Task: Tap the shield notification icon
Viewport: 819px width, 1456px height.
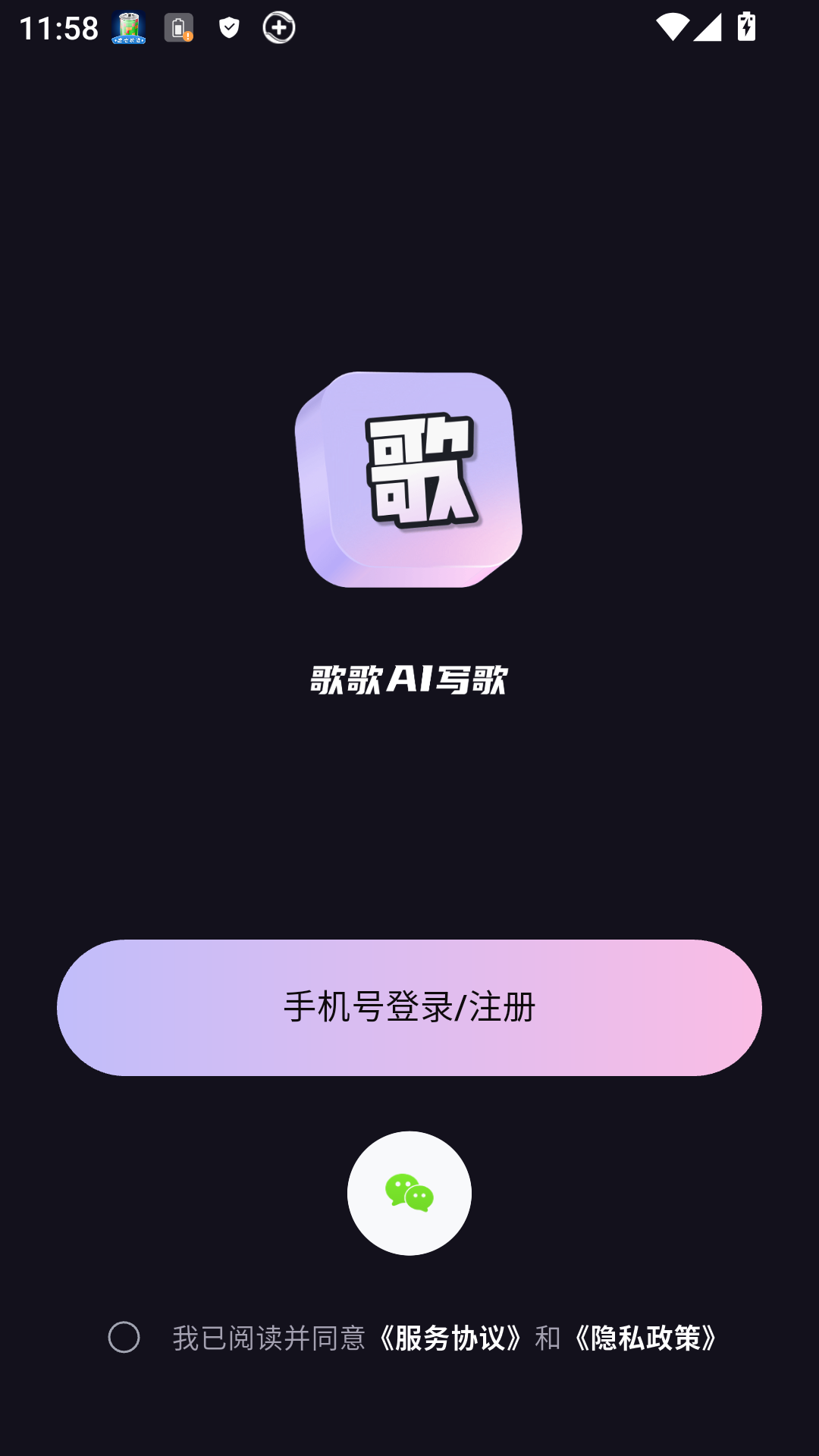Action: [x=227, y=29]
